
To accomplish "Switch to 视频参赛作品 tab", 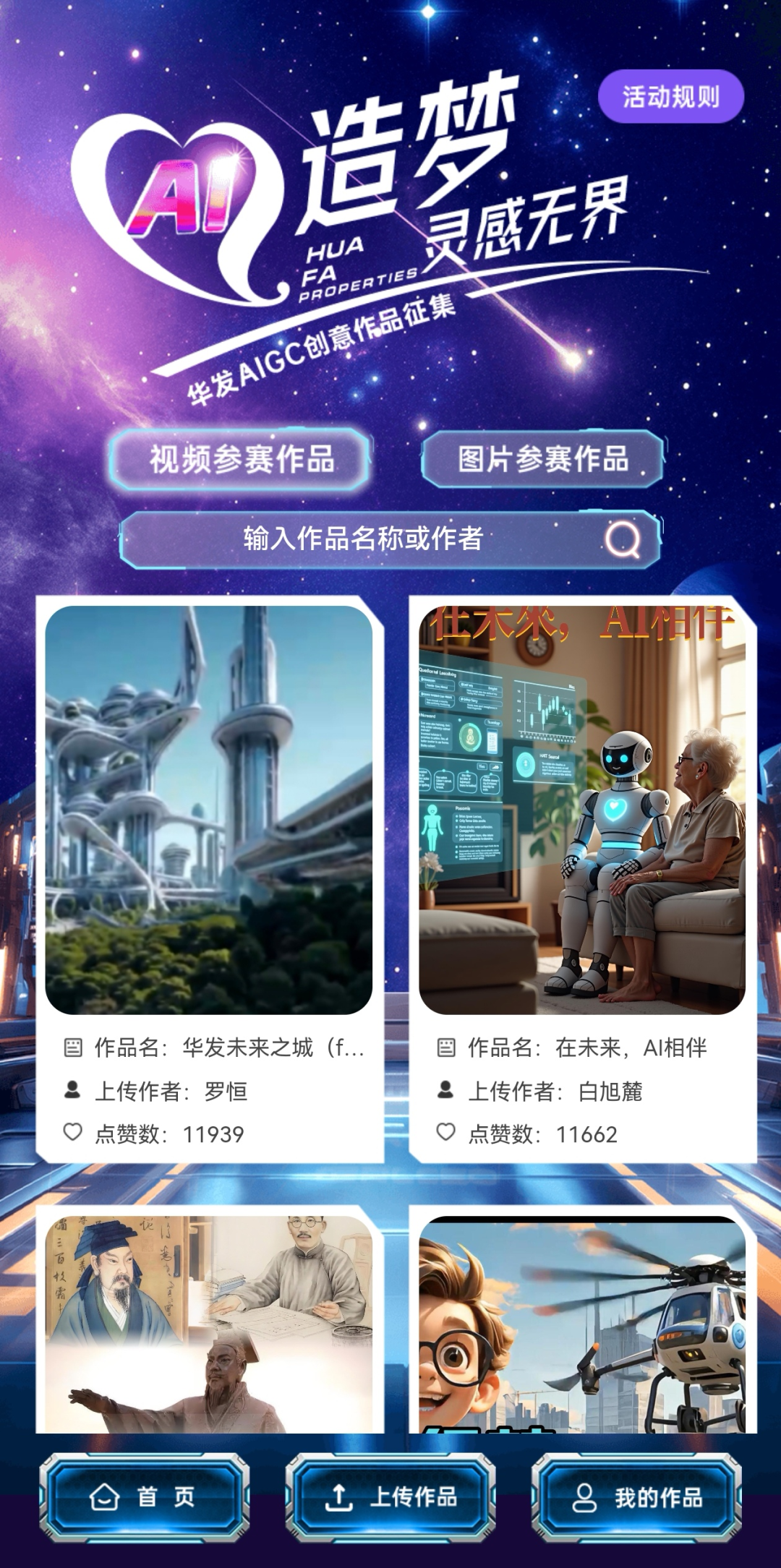I will pos(242,459).
